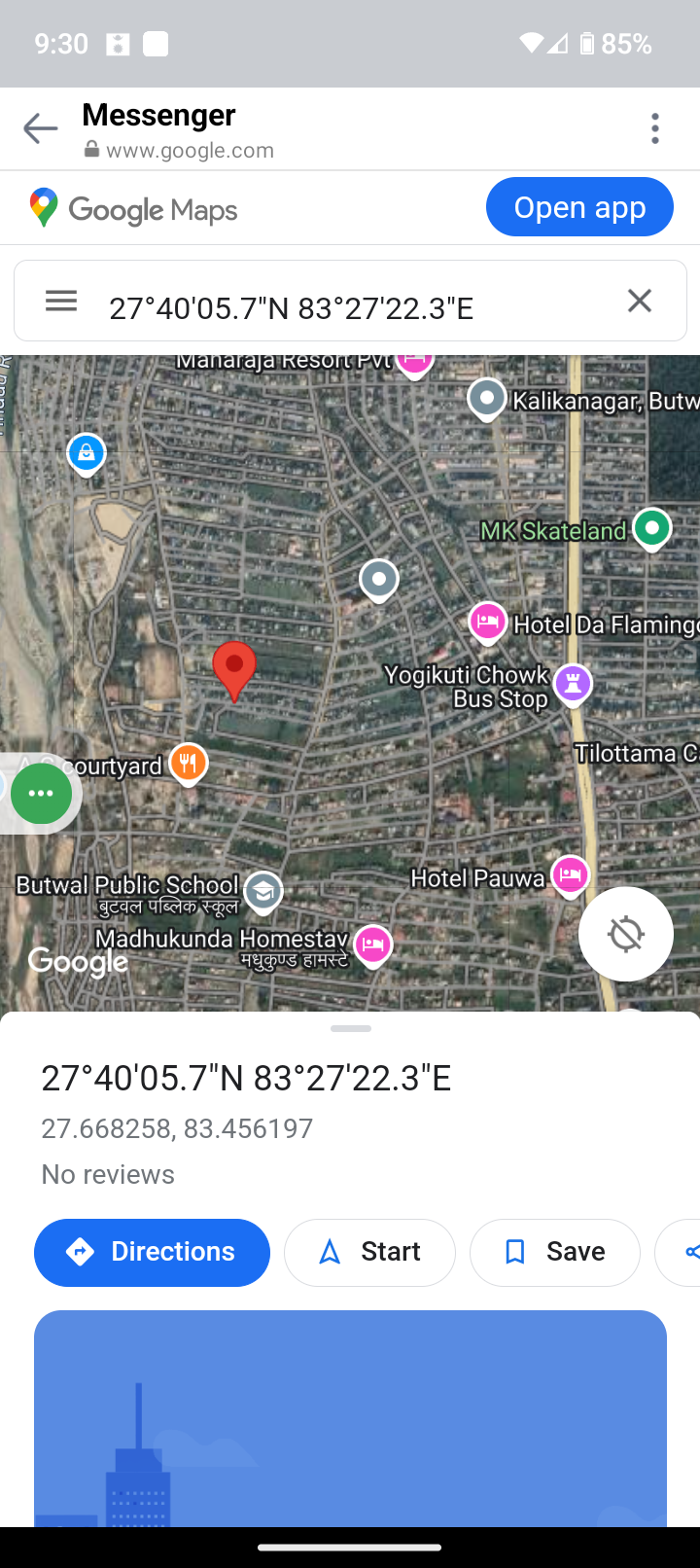Select Kalikanagar location marker

tap(486, 398)
